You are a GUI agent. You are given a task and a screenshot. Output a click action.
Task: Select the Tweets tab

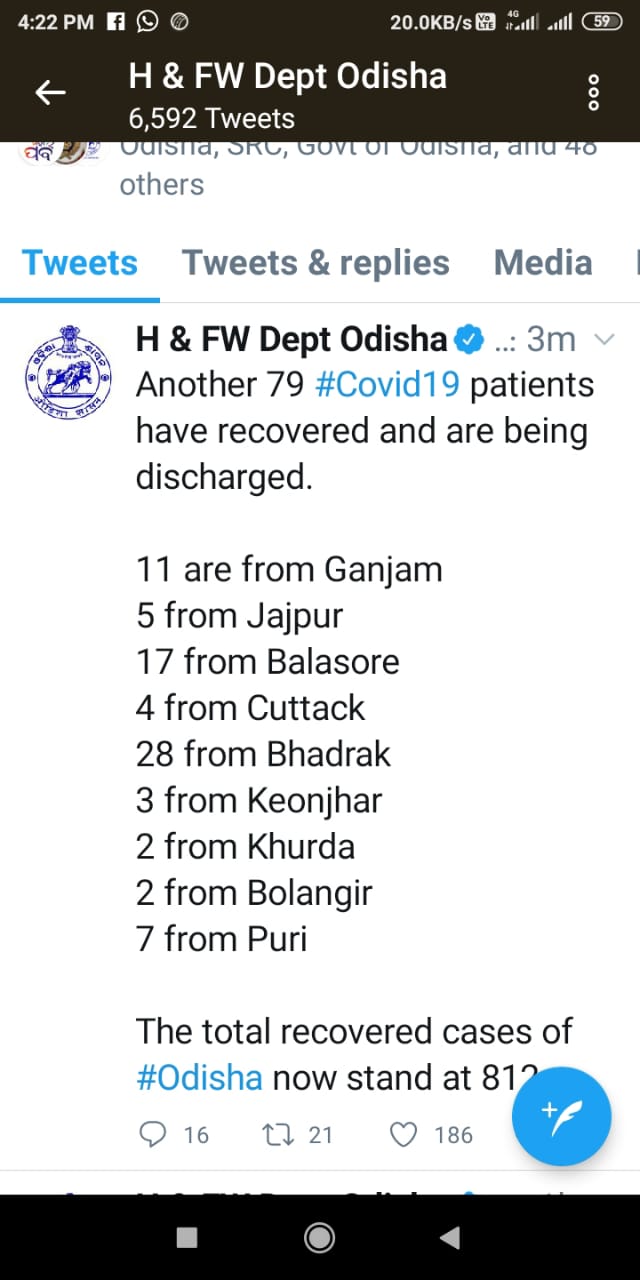(x=80, y=263)
